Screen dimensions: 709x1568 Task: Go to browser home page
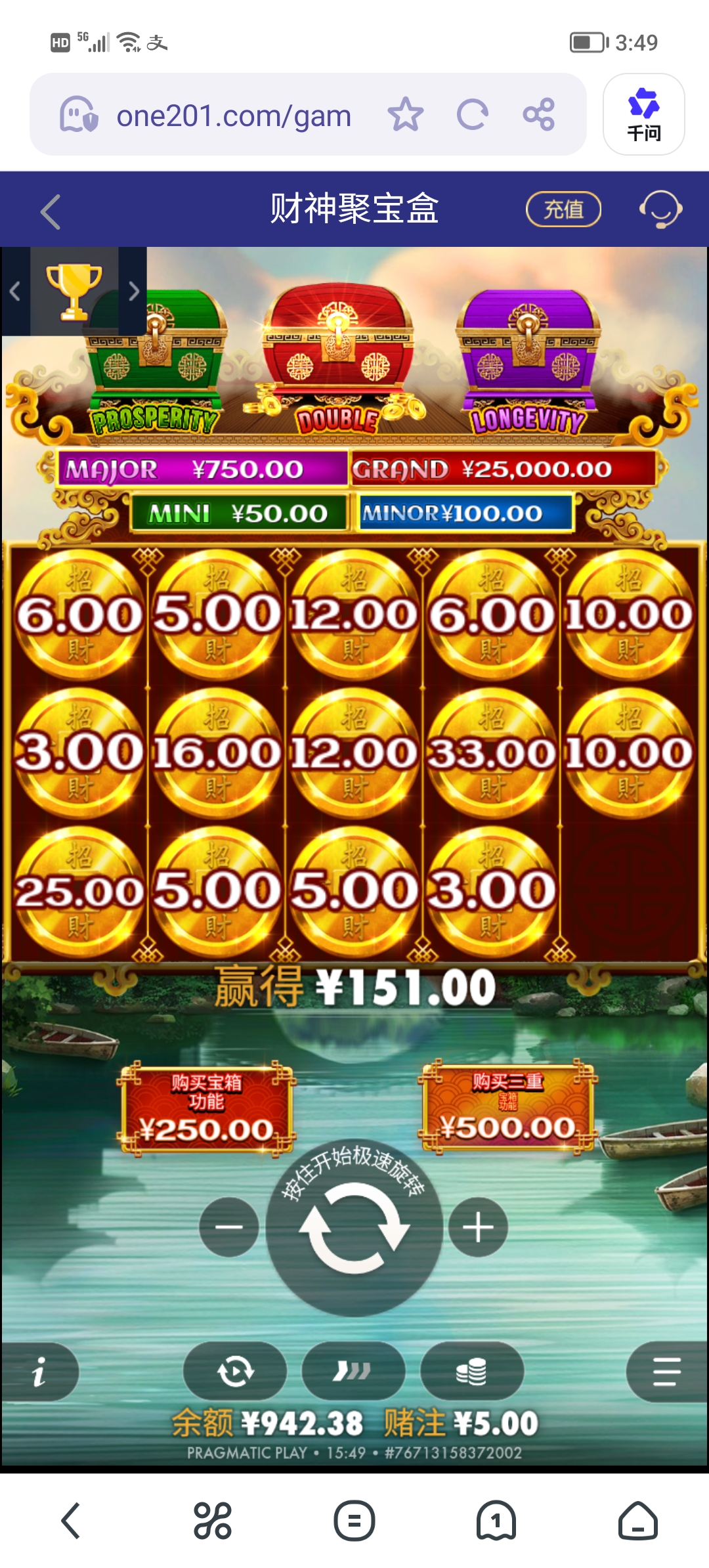(637, 1521)
